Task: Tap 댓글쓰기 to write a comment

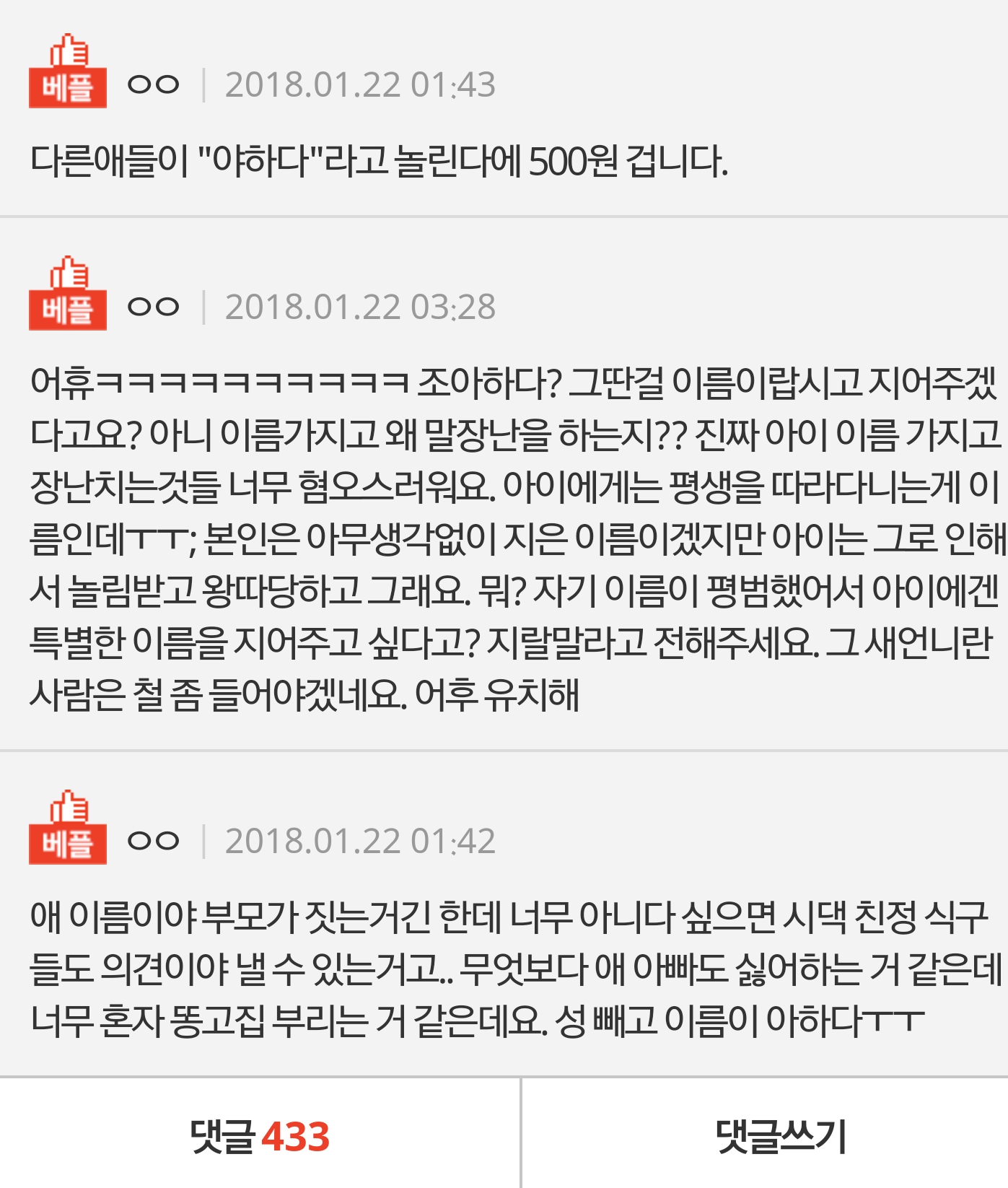Action: pyautogui.click(x=781, y=1135)
